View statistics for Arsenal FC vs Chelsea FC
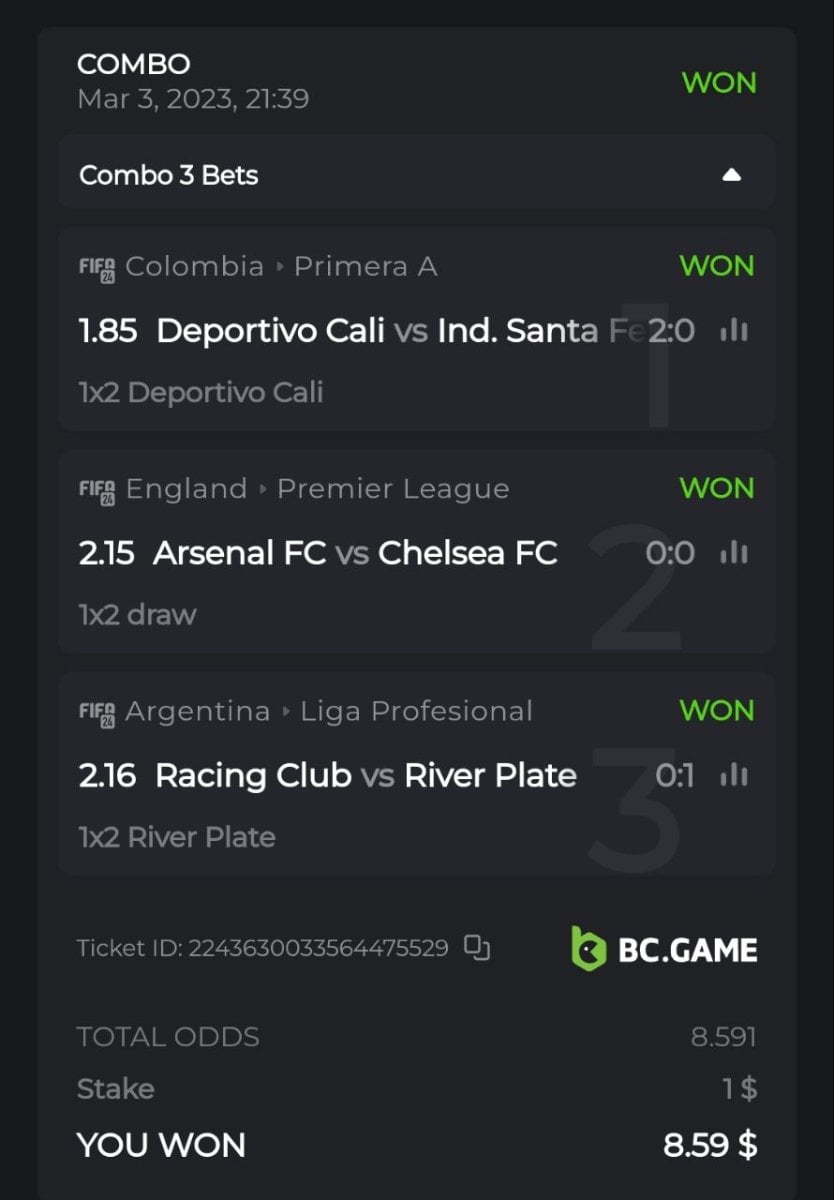Image resolution: width=834 pixels, height=1200 pixels. [x=734, y=553]
